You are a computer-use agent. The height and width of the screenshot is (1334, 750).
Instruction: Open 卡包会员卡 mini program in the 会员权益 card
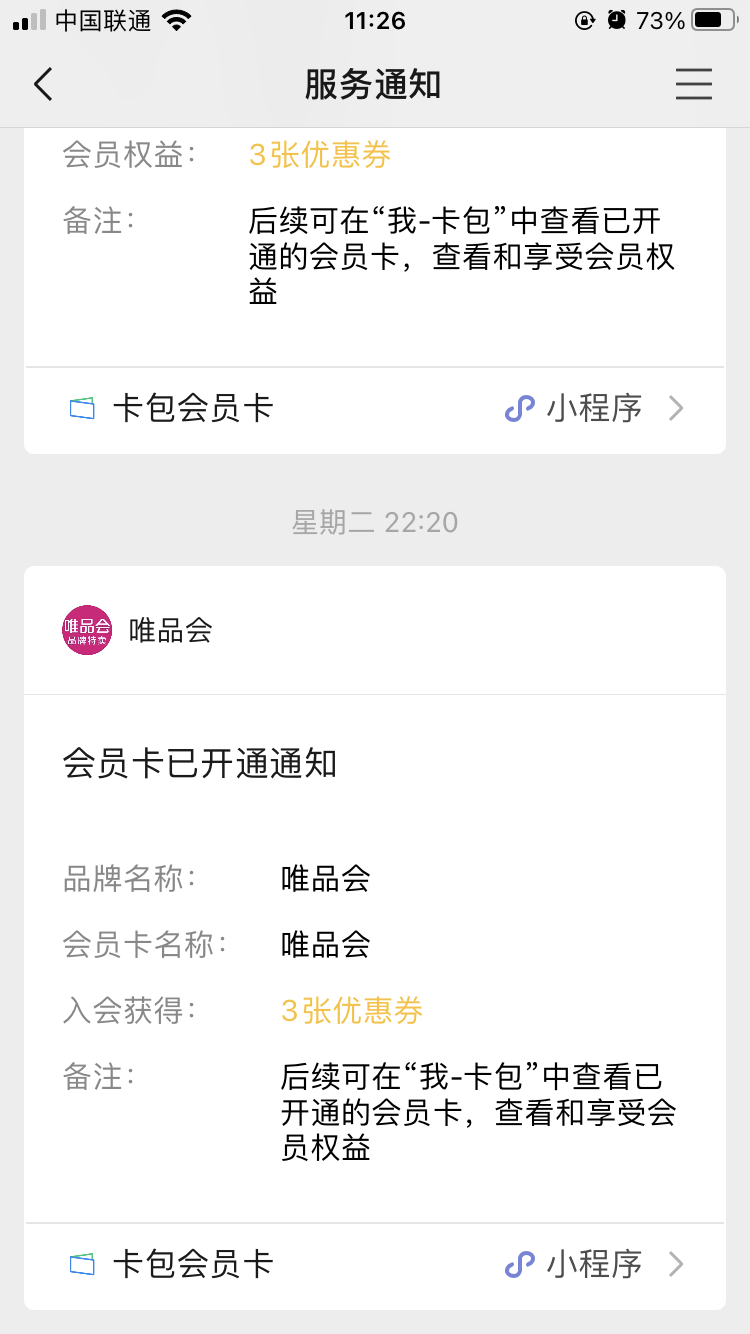(375, 410)
